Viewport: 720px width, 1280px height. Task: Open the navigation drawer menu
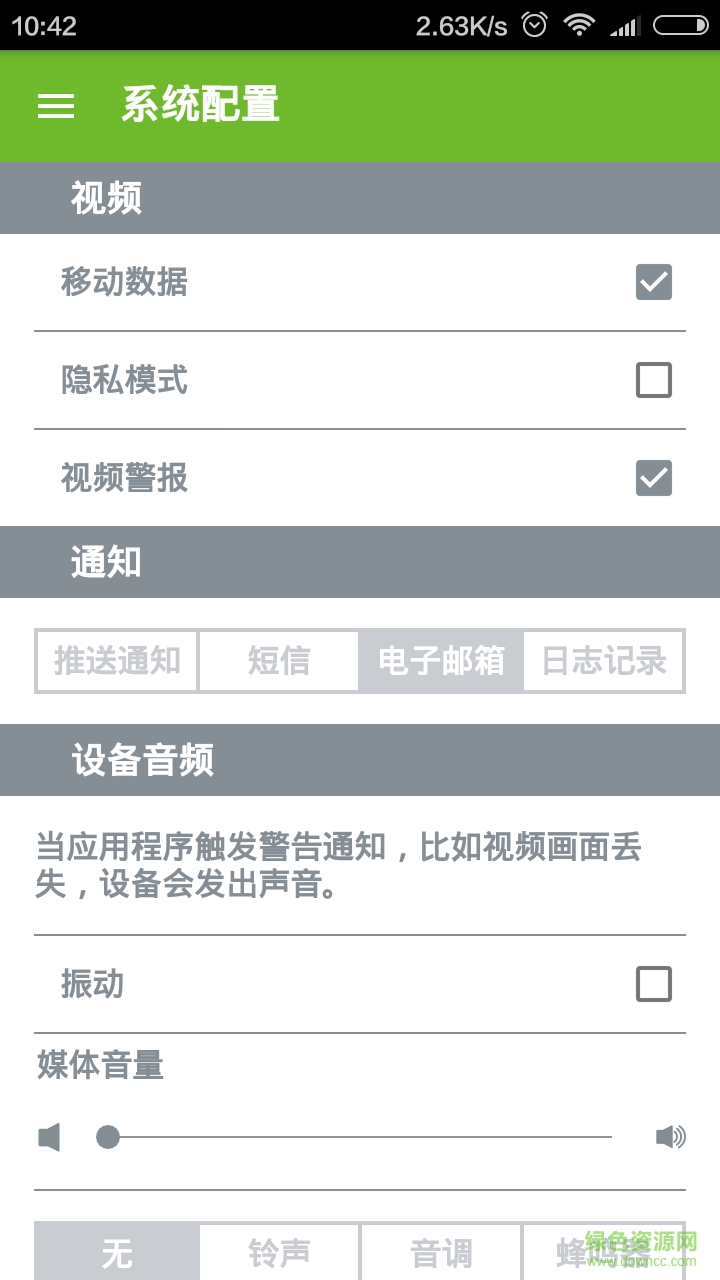click(55, 105)
